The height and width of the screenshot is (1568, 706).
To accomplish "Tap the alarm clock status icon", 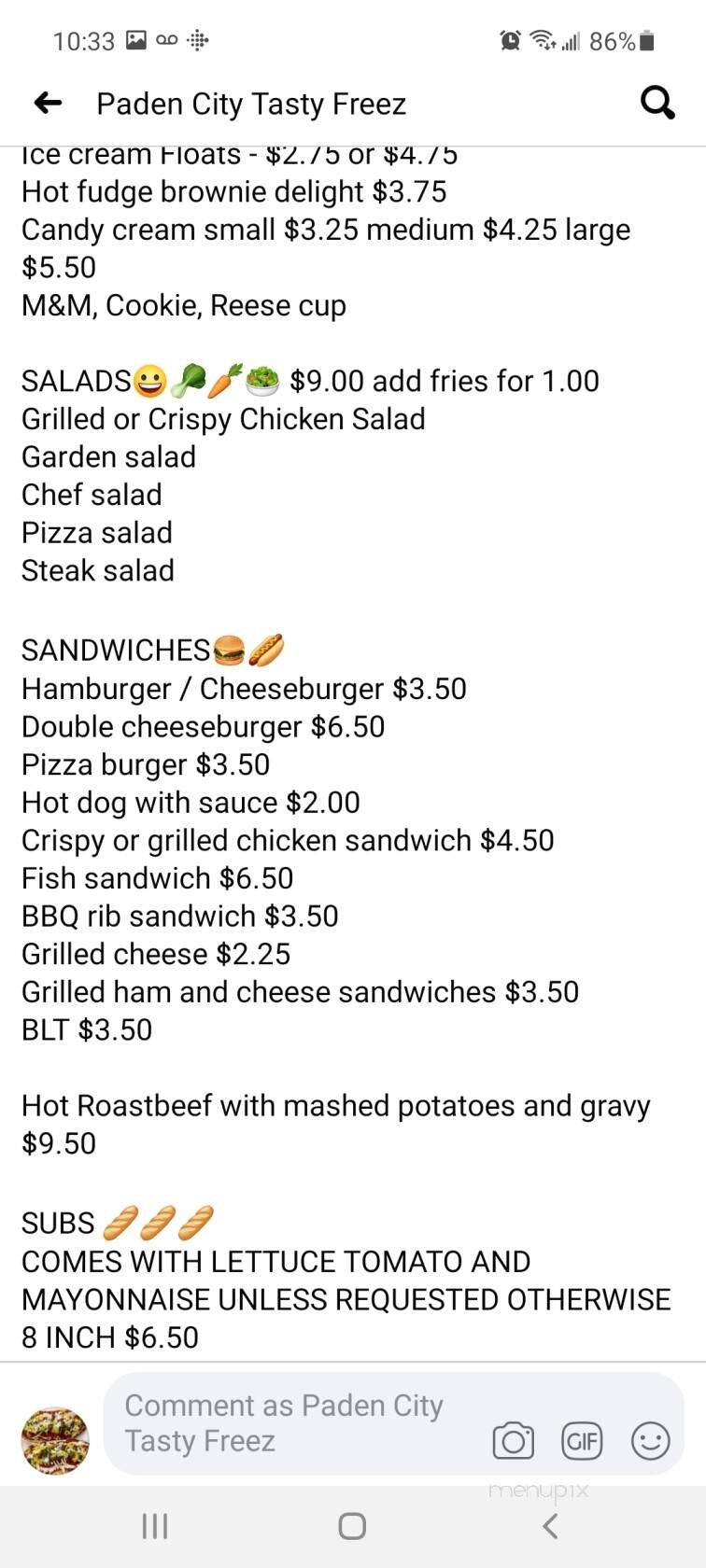I will point(509,40).
